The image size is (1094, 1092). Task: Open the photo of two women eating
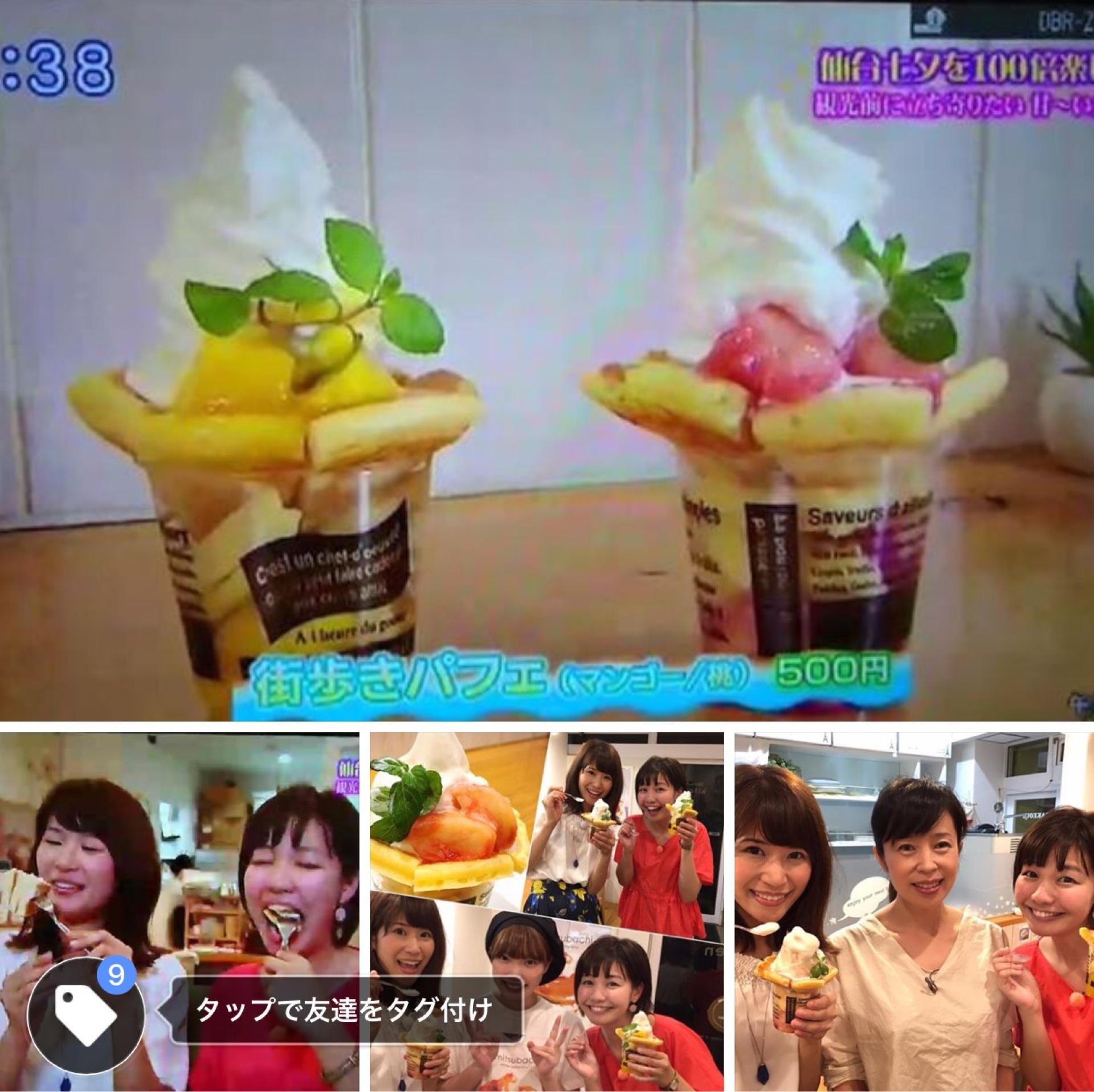coord(179,855)
